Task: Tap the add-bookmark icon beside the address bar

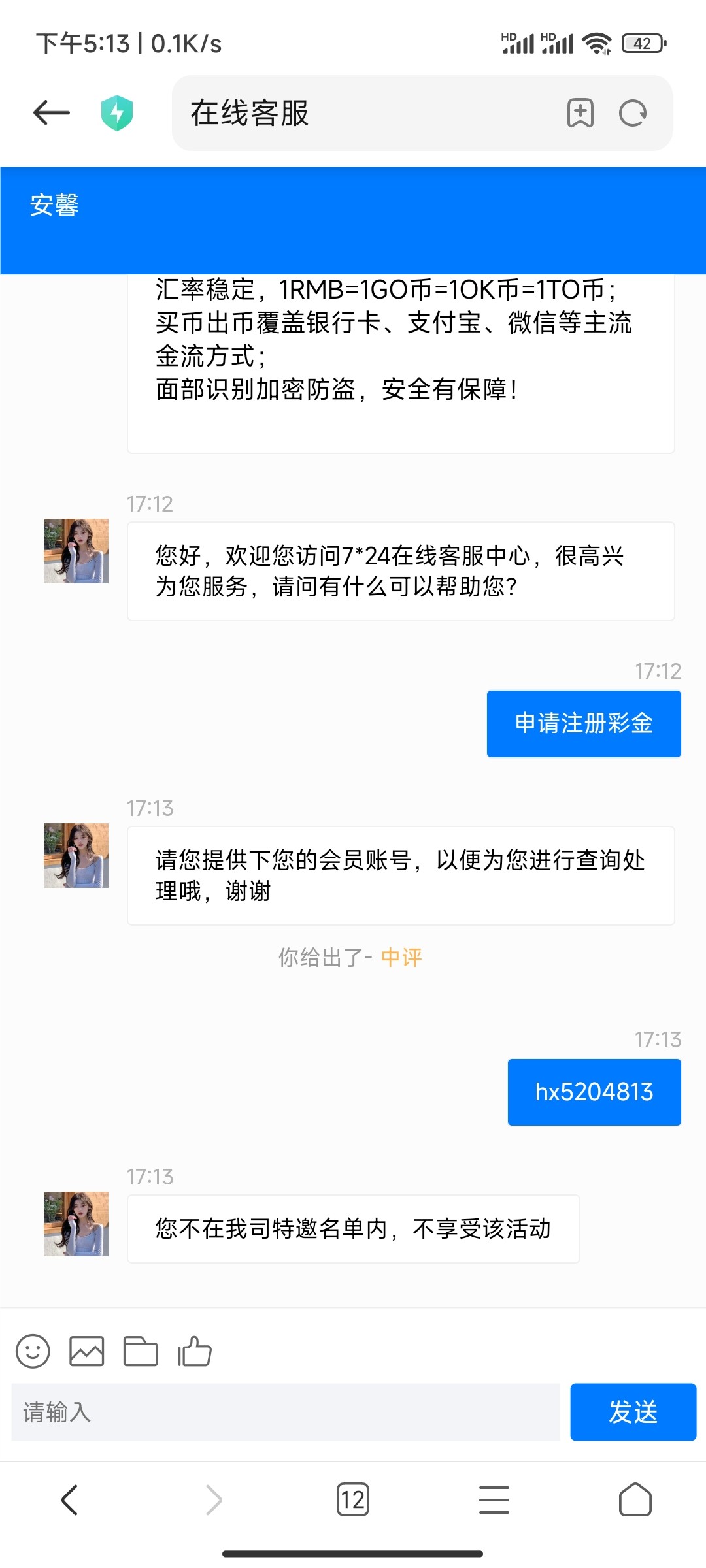Action: (x=579, y=113)
